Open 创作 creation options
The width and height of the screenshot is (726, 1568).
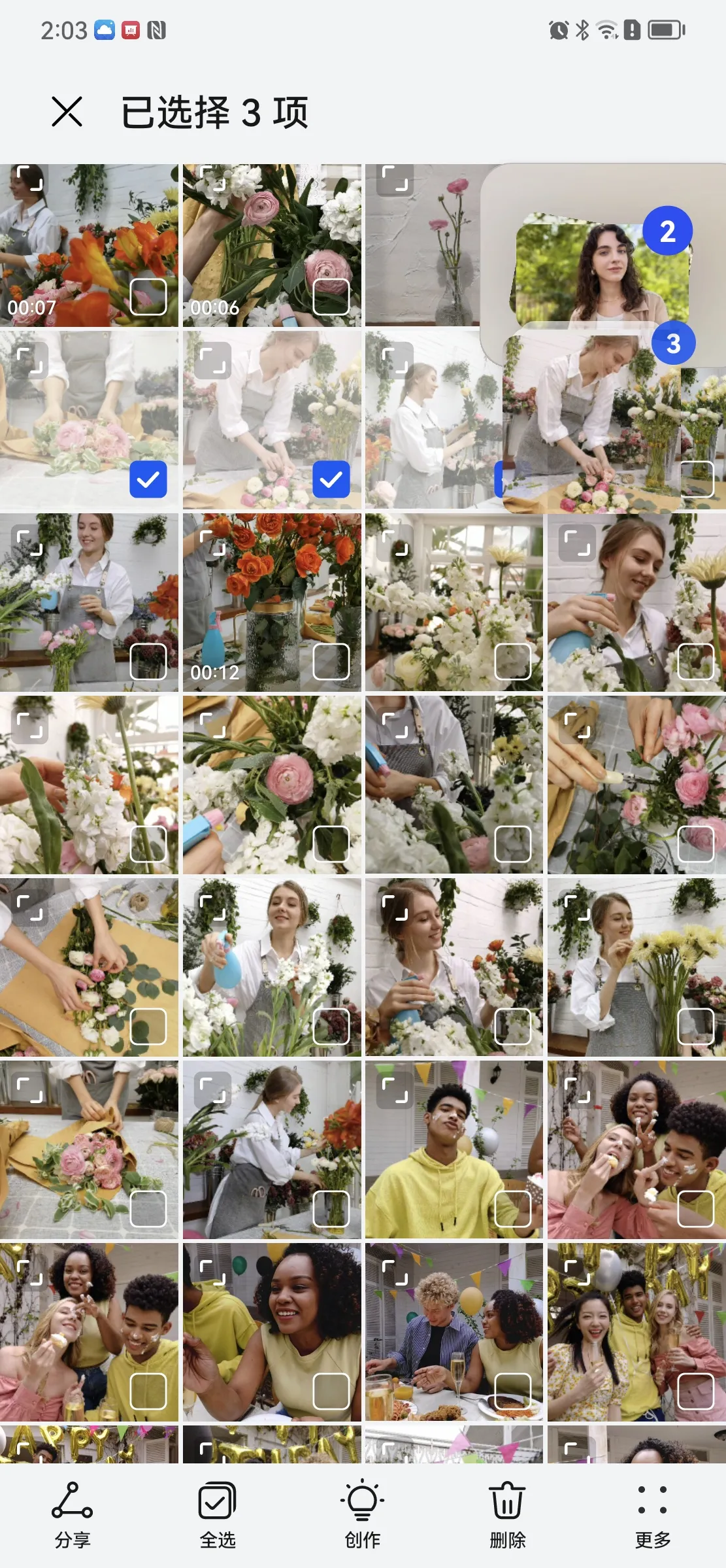(362, 1515)
